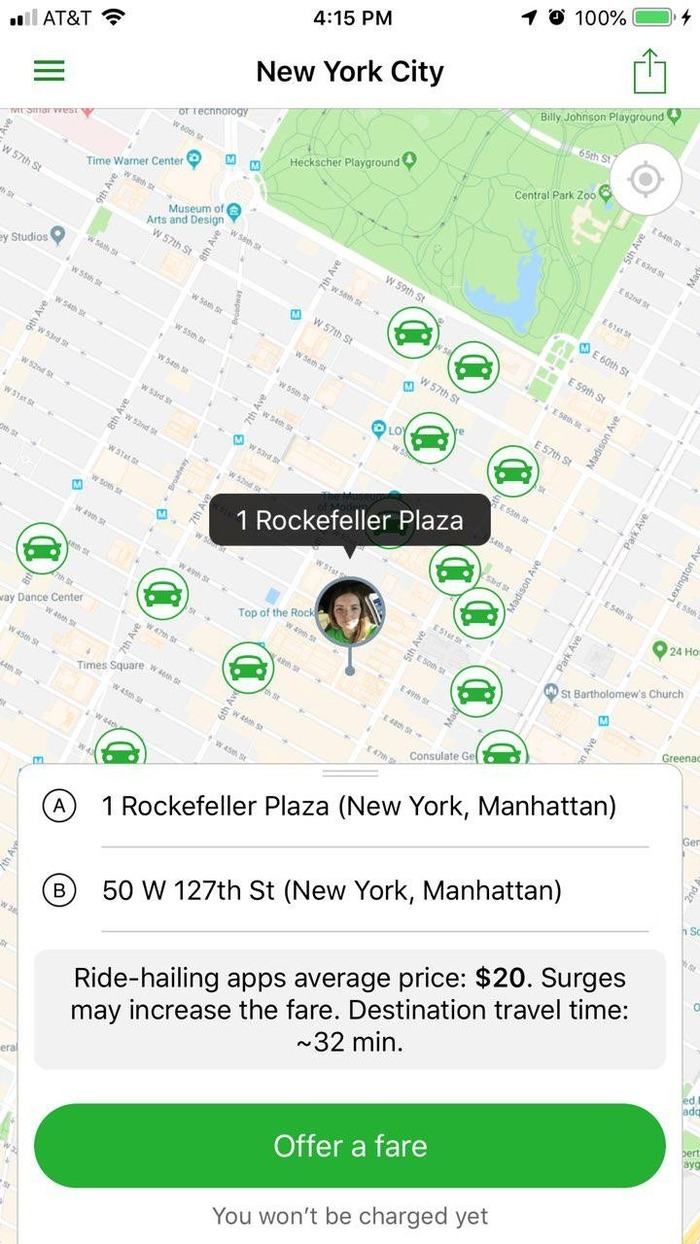Open the hamburger menu

(49, 72)
